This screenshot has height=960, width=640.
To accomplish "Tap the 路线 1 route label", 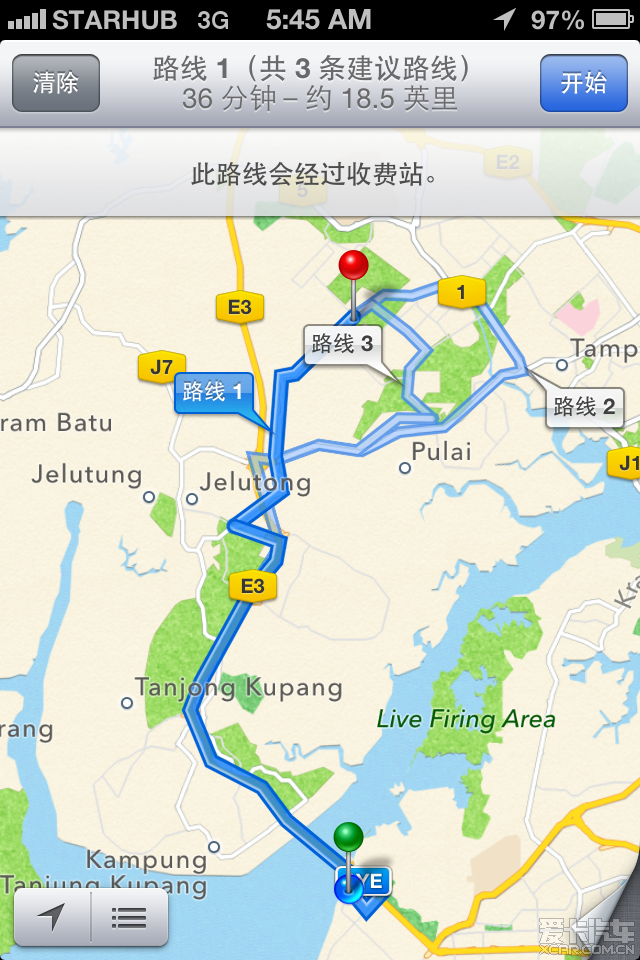I will [x=213, y=392].
